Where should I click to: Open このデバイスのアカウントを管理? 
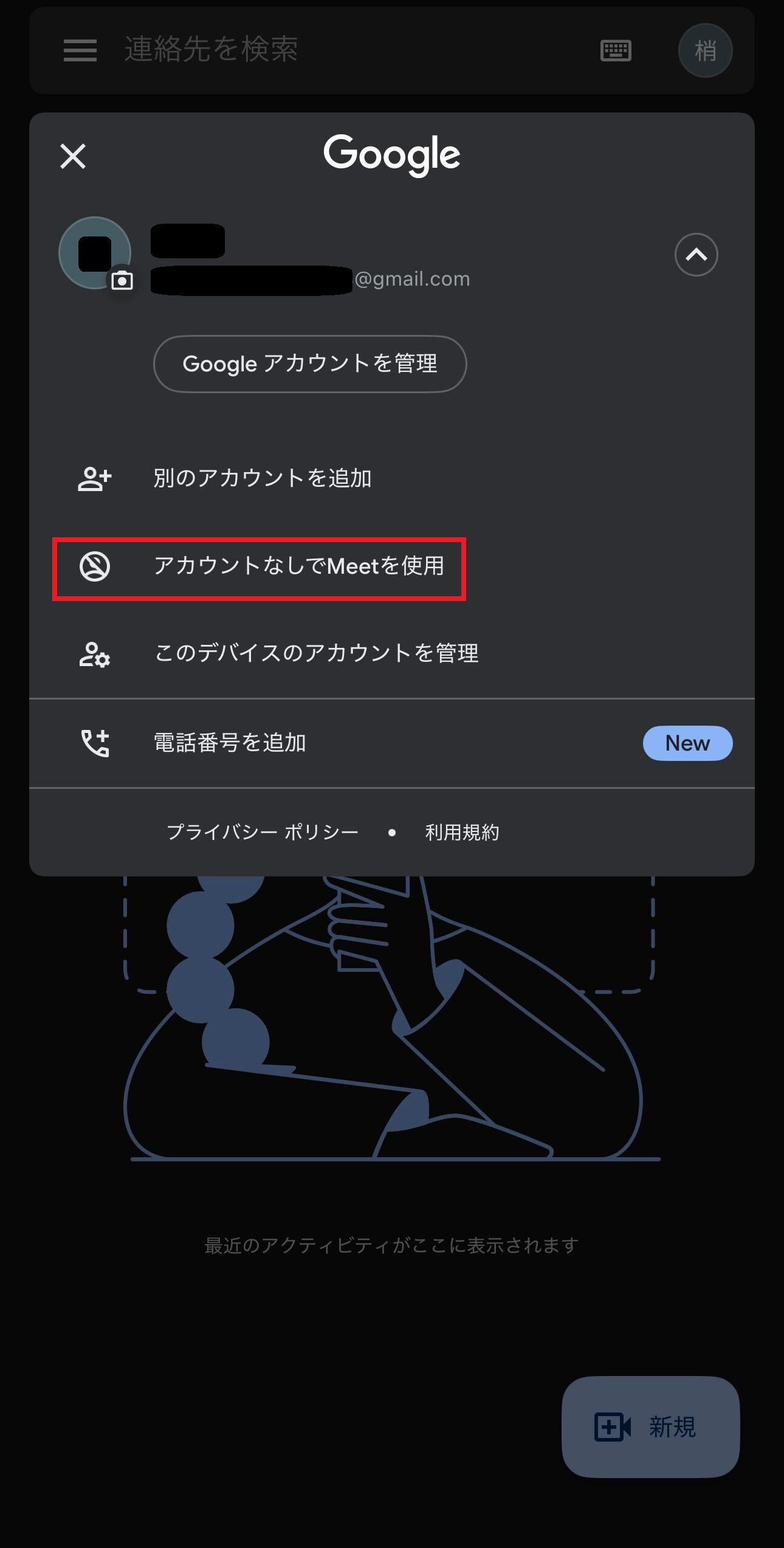[x=316, y=653]
